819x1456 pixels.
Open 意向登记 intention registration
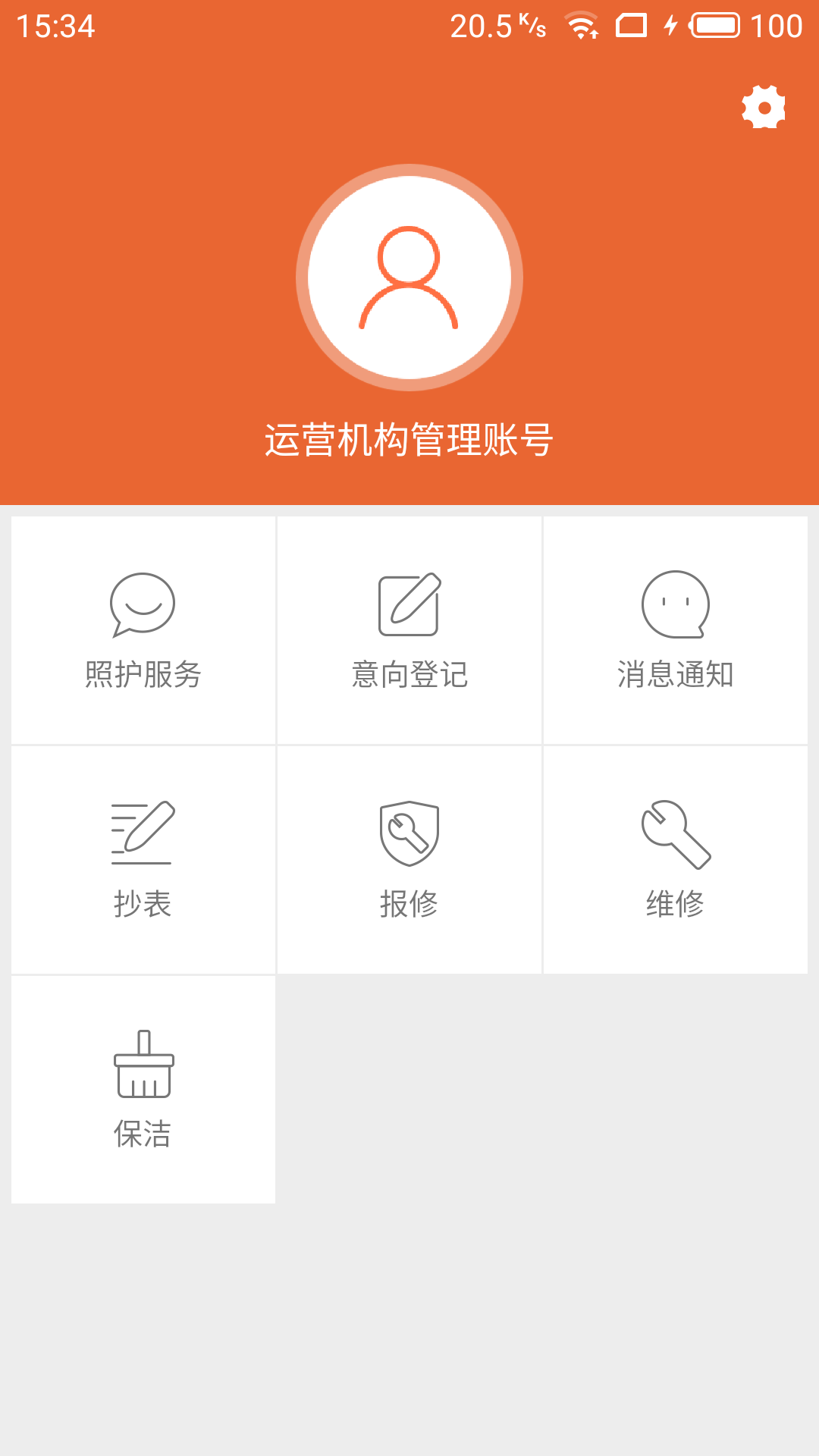pyautogui.click(x=409, y=629)
